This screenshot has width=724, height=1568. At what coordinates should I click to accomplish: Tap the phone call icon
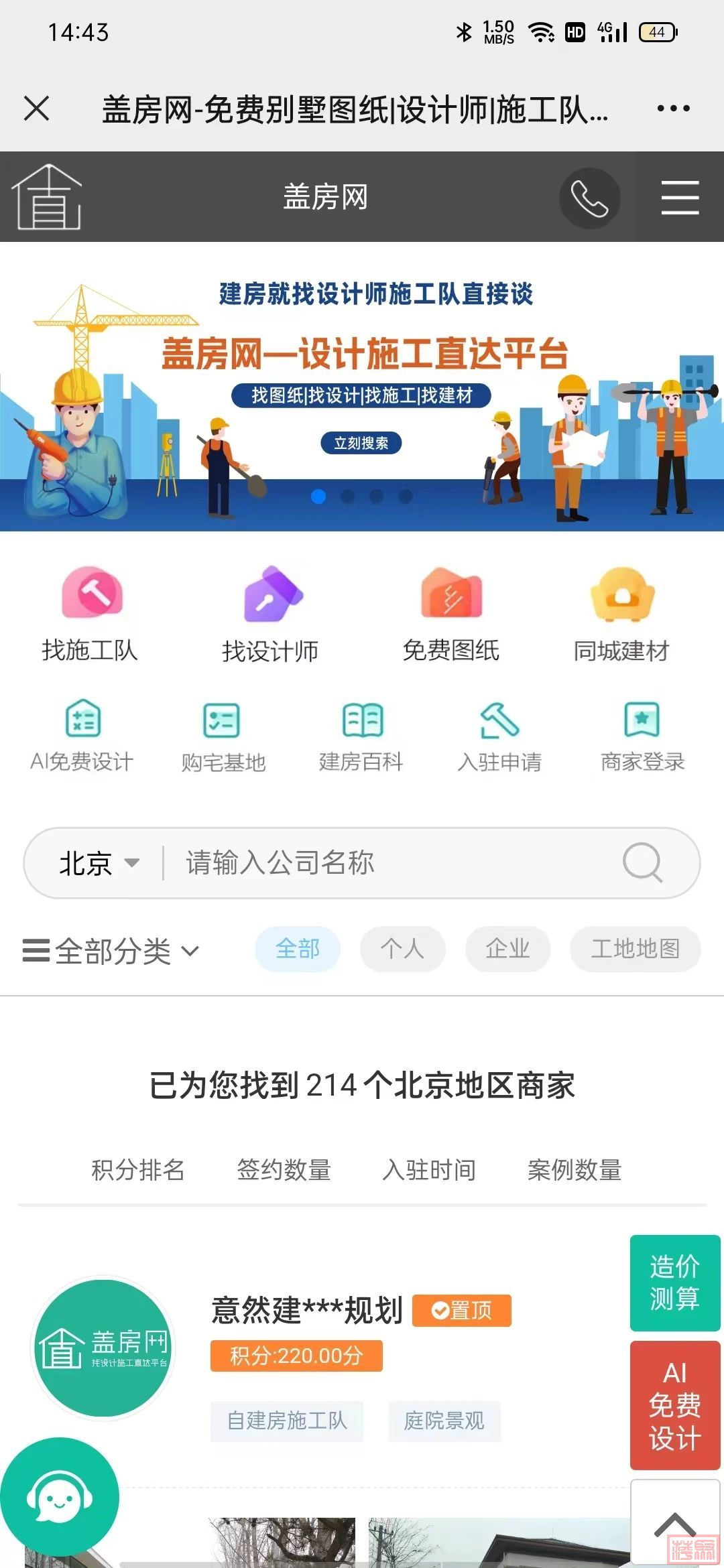click(x=589, y=198)
